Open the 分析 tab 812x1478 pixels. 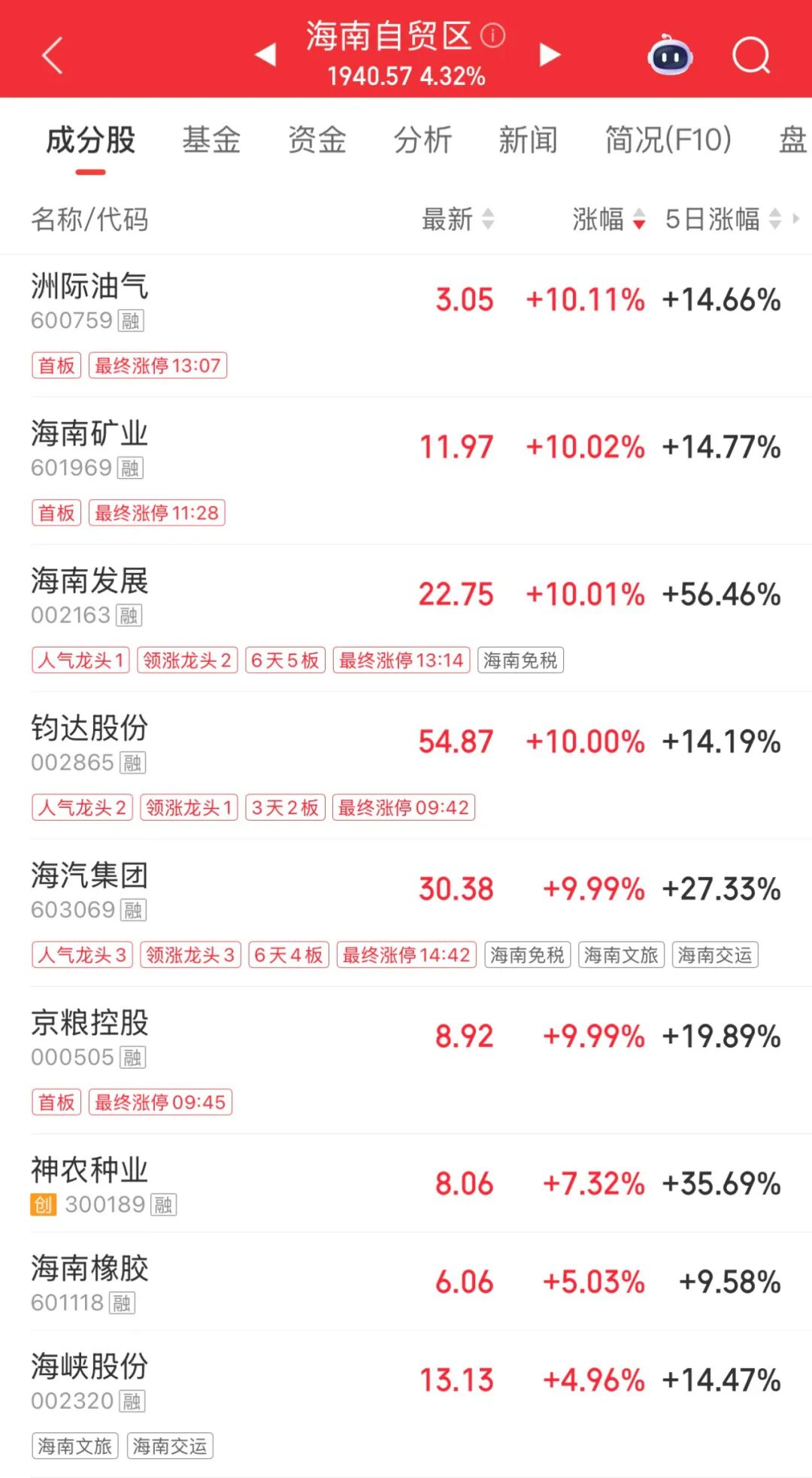click(423, 141)
